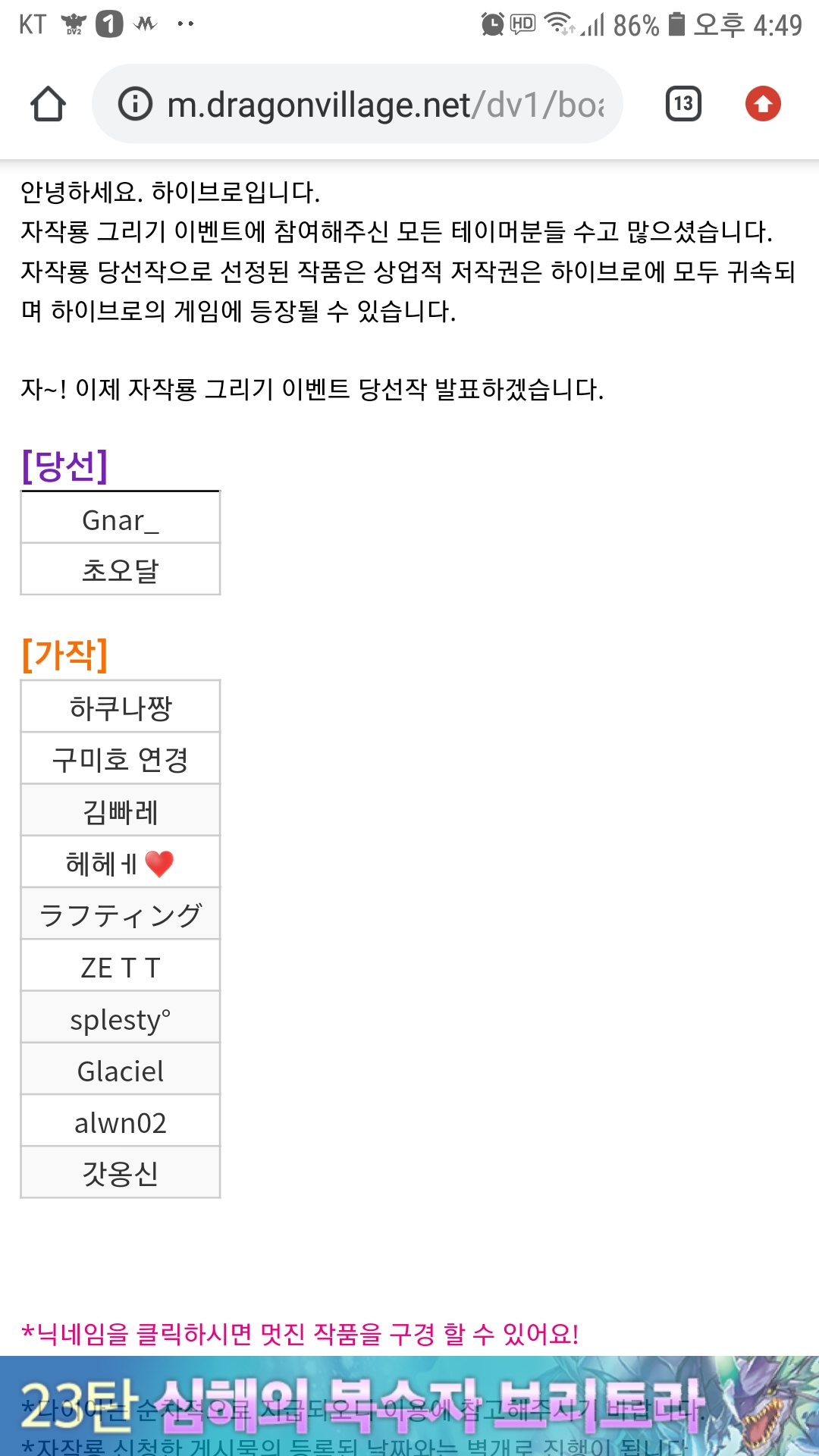
Task: Open alwn02's artwork
Action: (121, 1122)
